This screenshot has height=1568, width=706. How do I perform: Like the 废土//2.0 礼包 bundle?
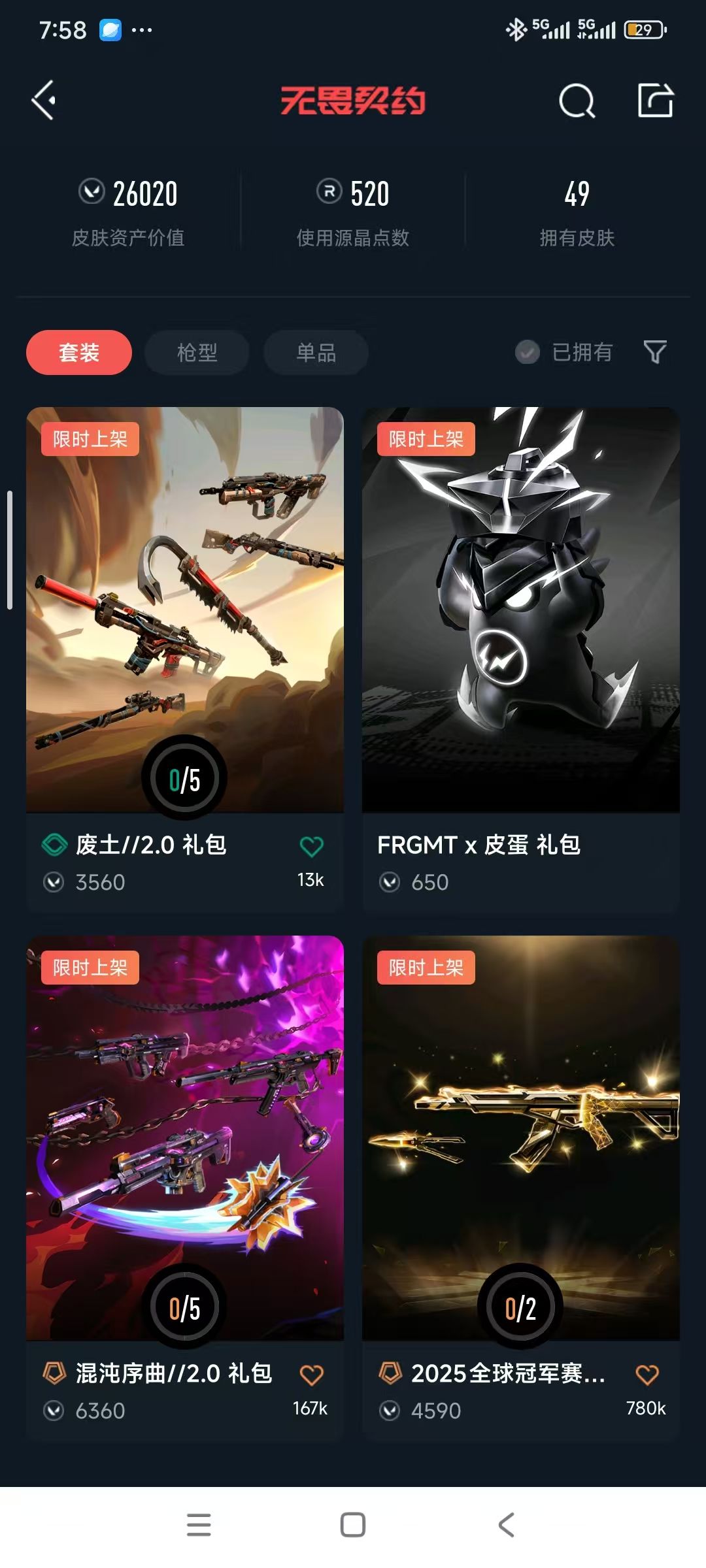pos(311,847)
